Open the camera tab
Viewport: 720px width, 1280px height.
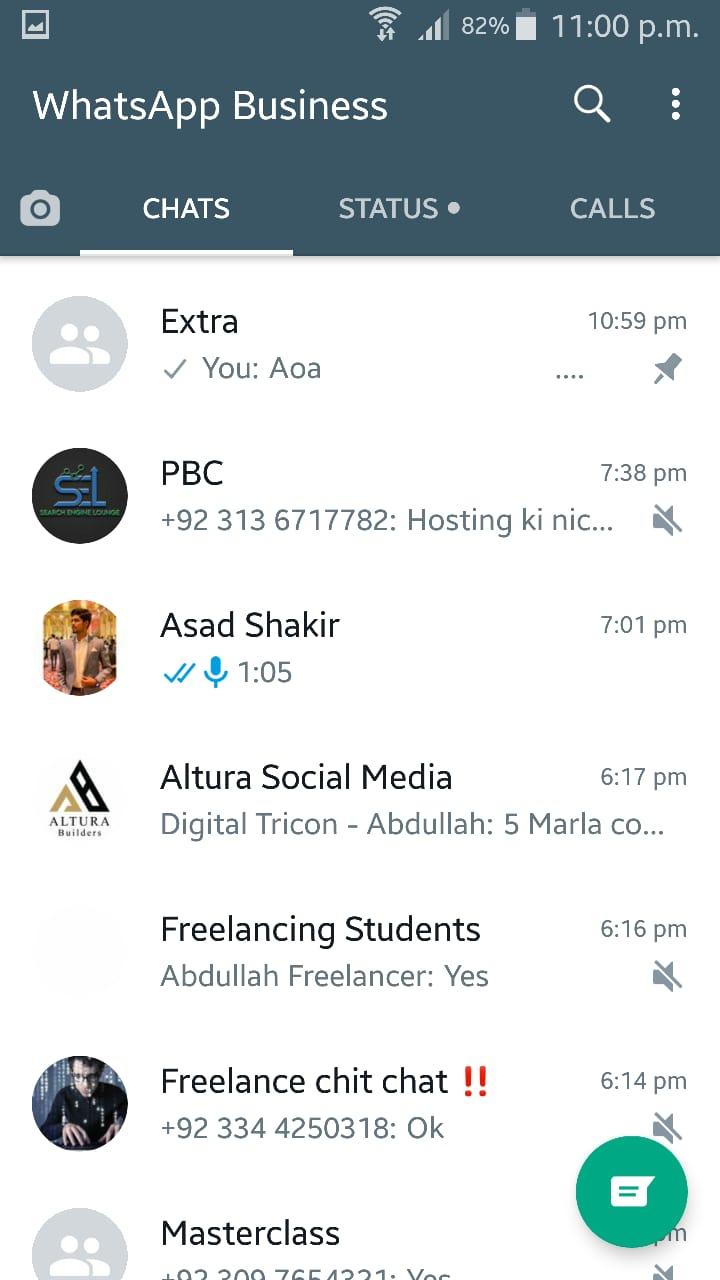40,208
